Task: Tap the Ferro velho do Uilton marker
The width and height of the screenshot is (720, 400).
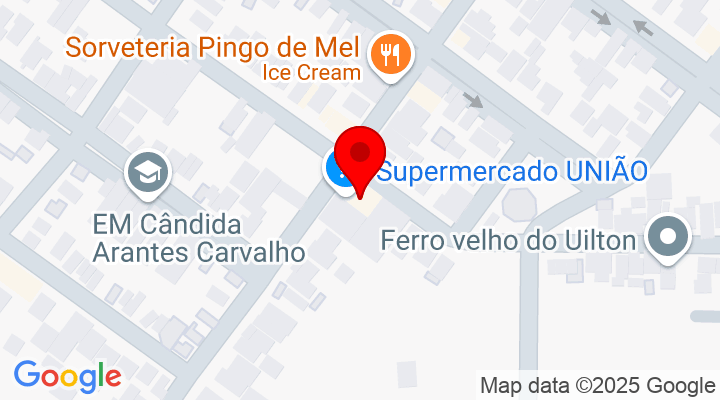Action: coord(669,238)
